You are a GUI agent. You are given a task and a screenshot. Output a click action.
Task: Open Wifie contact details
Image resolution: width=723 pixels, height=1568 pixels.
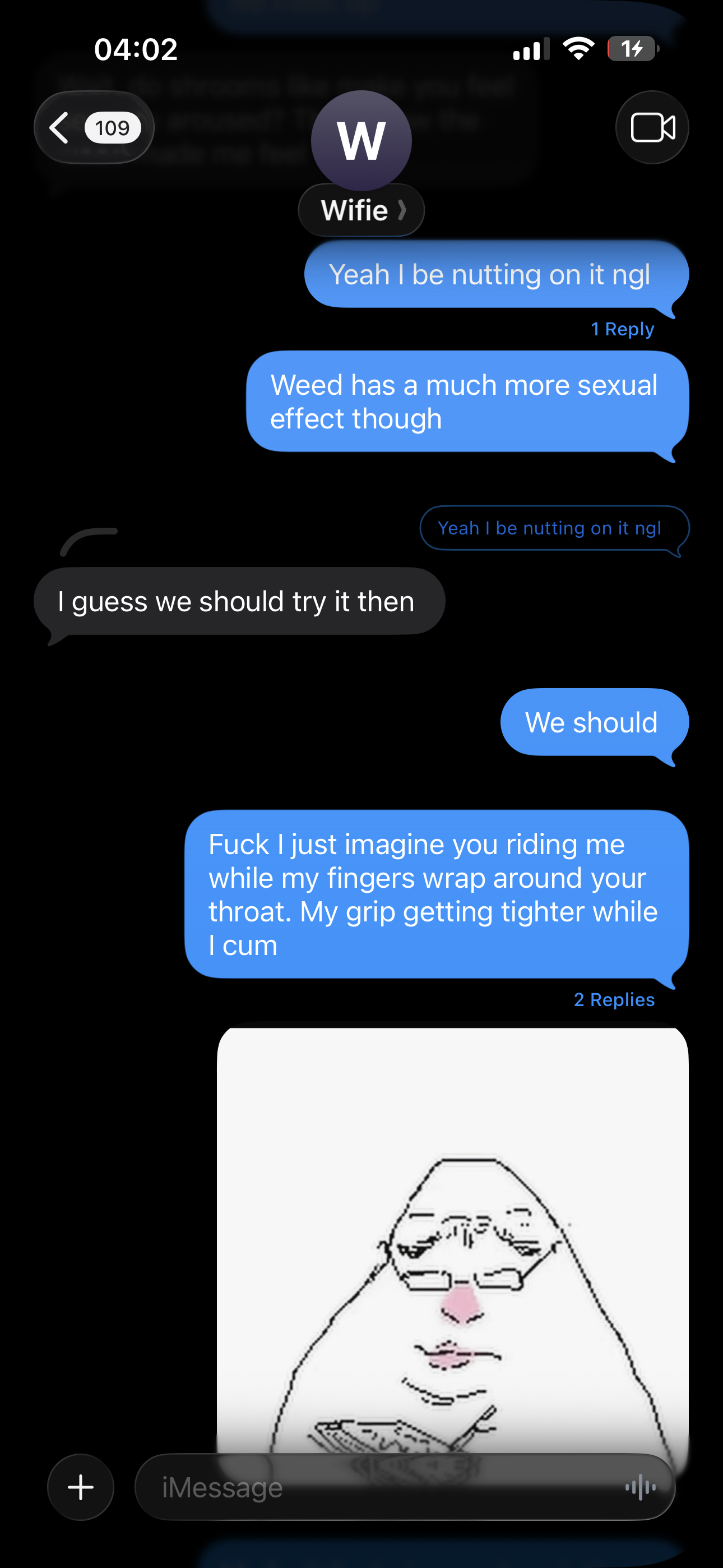[361, 210]
